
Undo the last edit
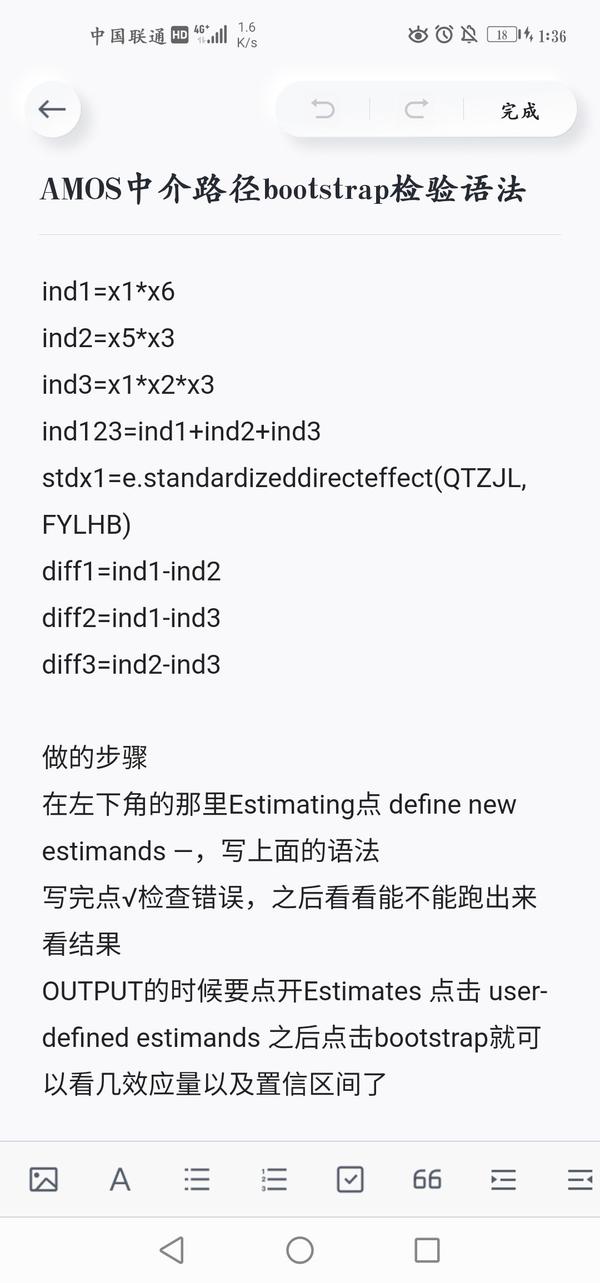[x=323, y=110]
